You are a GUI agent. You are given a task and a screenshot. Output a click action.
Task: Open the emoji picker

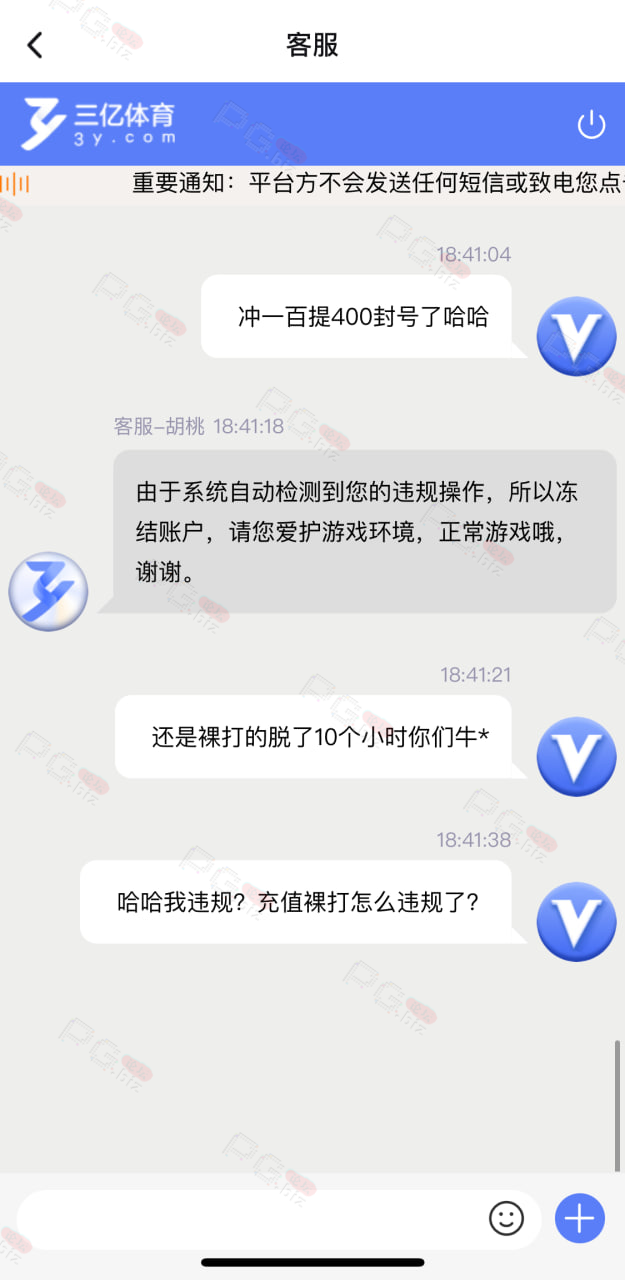[x=507, y=1218]
